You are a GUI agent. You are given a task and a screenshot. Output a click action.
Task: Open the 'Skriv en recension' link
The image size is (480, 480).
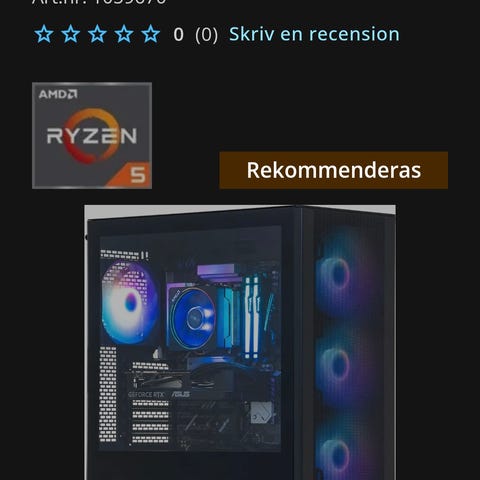pos(314,34)
